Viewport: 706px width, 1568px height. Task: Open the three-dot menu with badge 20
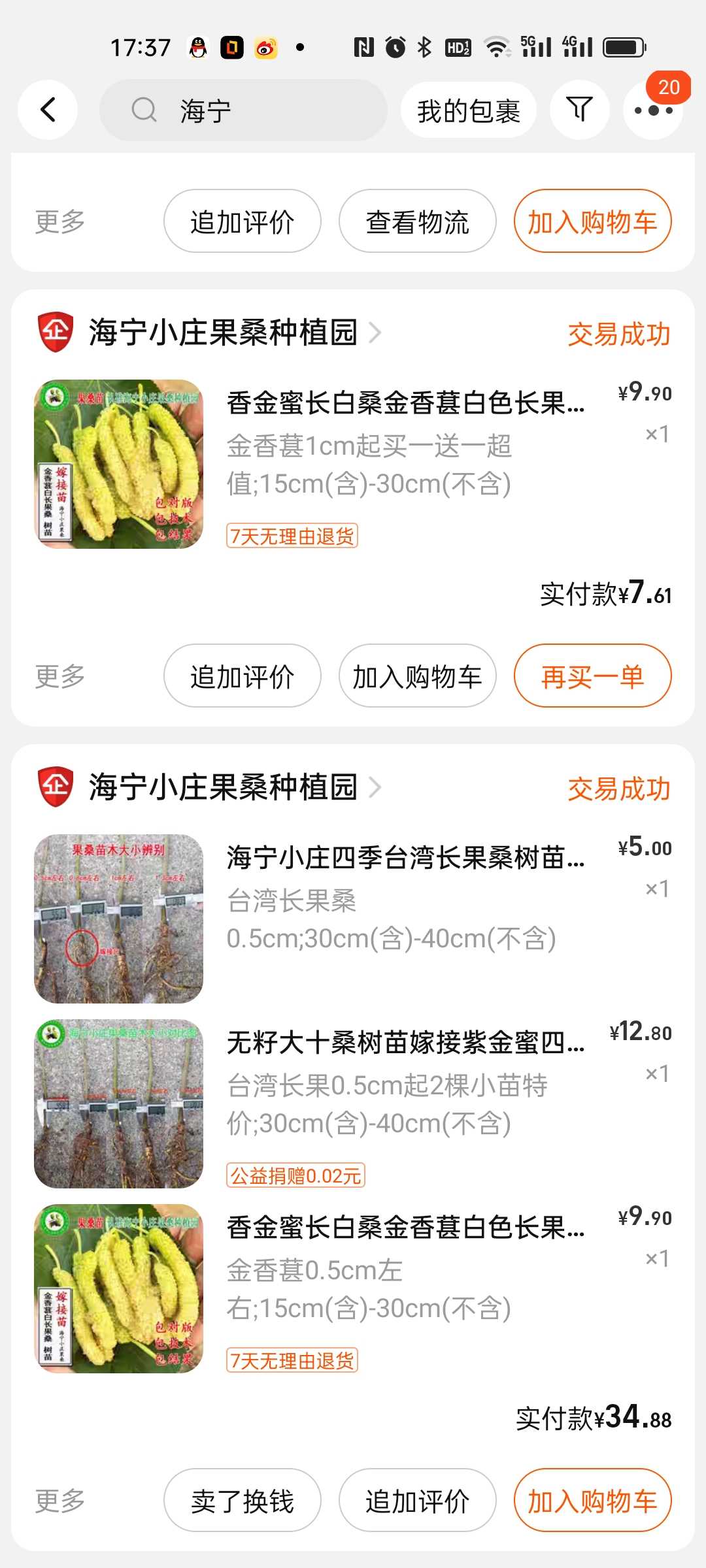pos(653,110)
